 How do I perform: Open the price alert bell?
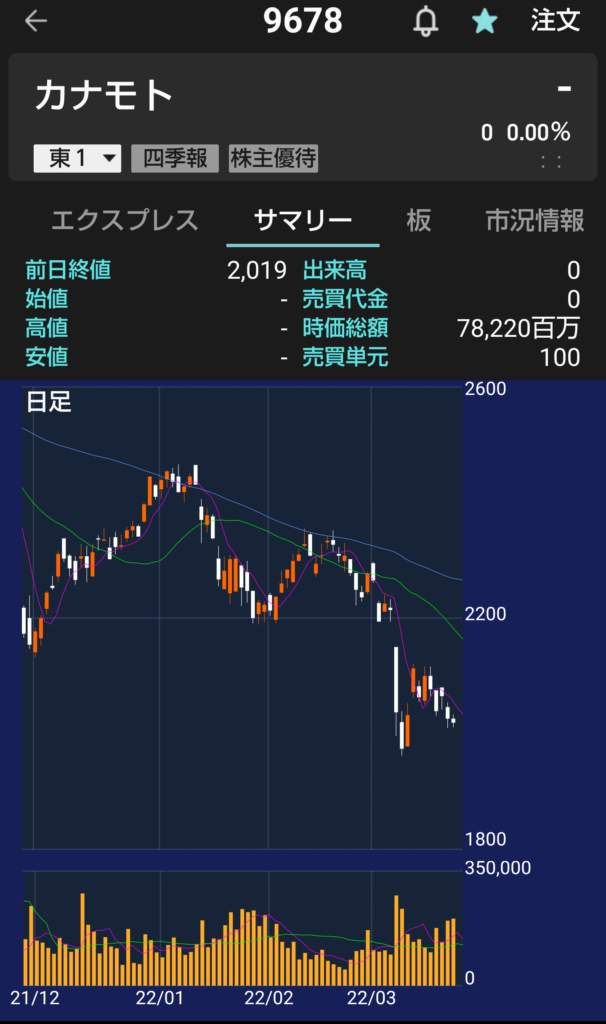[x=426, y=21]
